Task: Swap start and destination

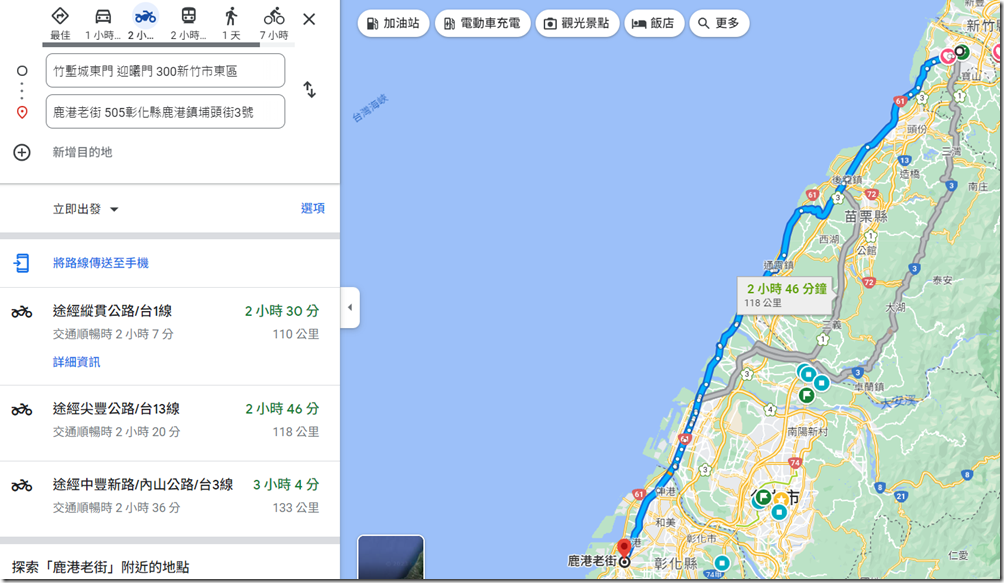Action: tap(310, 90)
